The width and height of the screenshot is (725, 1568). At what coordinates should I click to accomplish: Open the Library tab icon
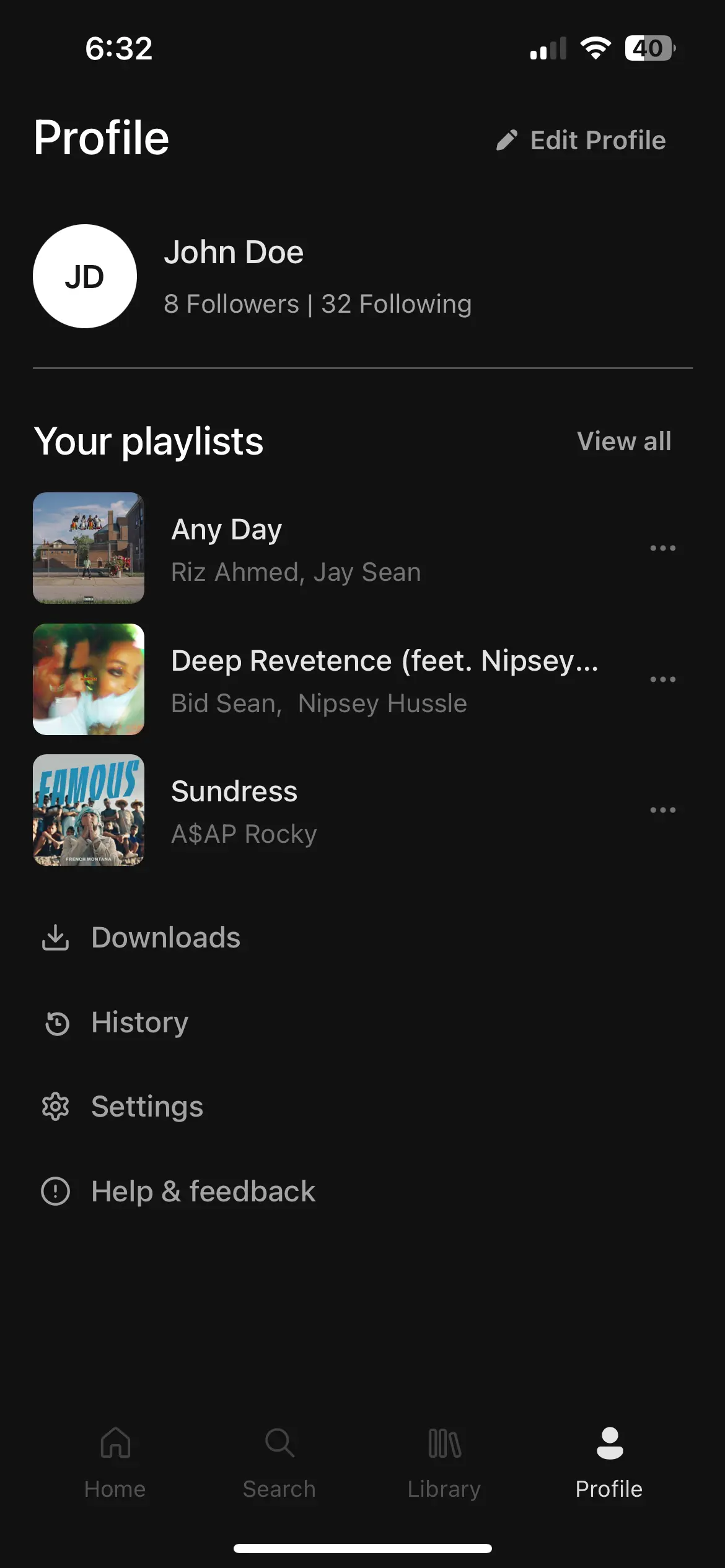(444, 1444)
